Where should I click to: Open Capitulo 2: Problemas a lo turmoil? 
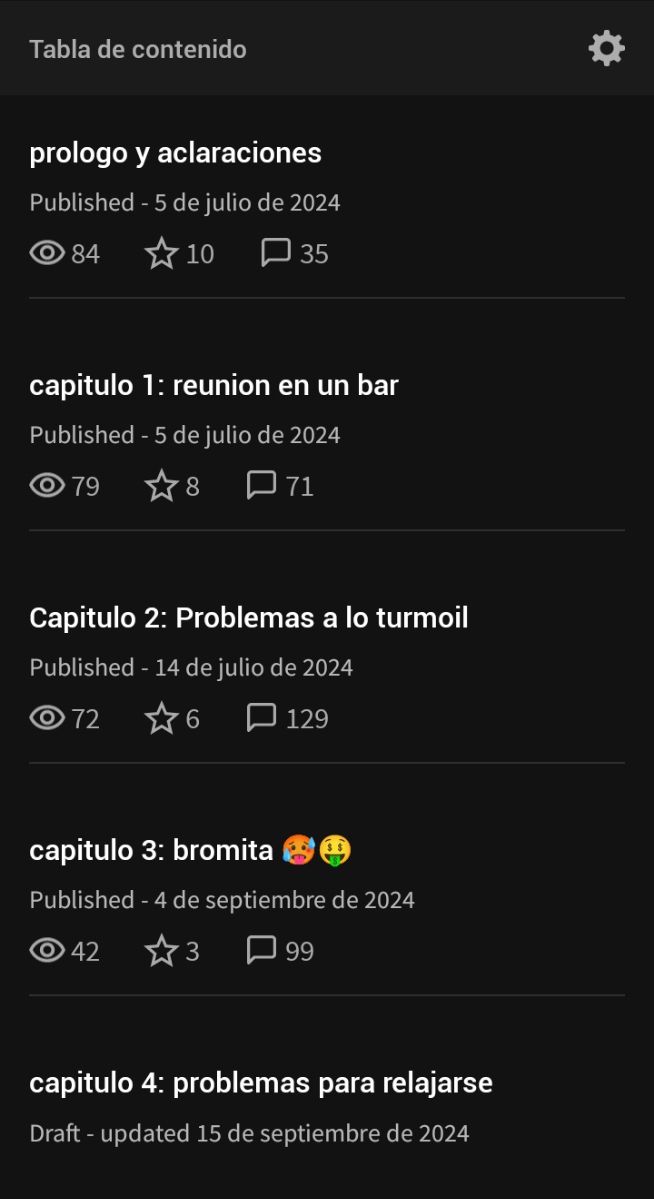pos(327,669)
